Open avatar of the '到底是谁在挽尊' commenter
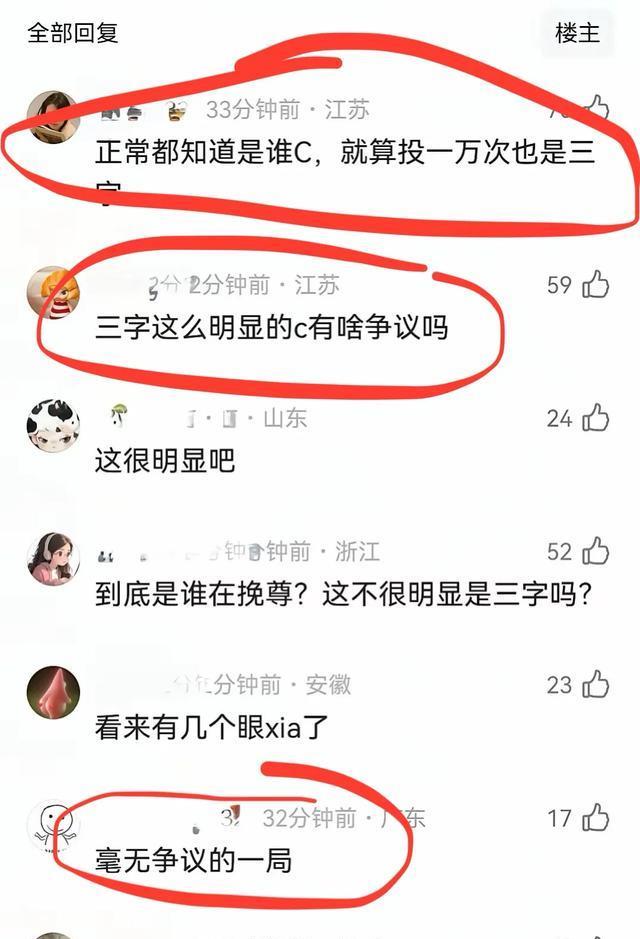The image size is (640, 939). (x=53, y=559)
